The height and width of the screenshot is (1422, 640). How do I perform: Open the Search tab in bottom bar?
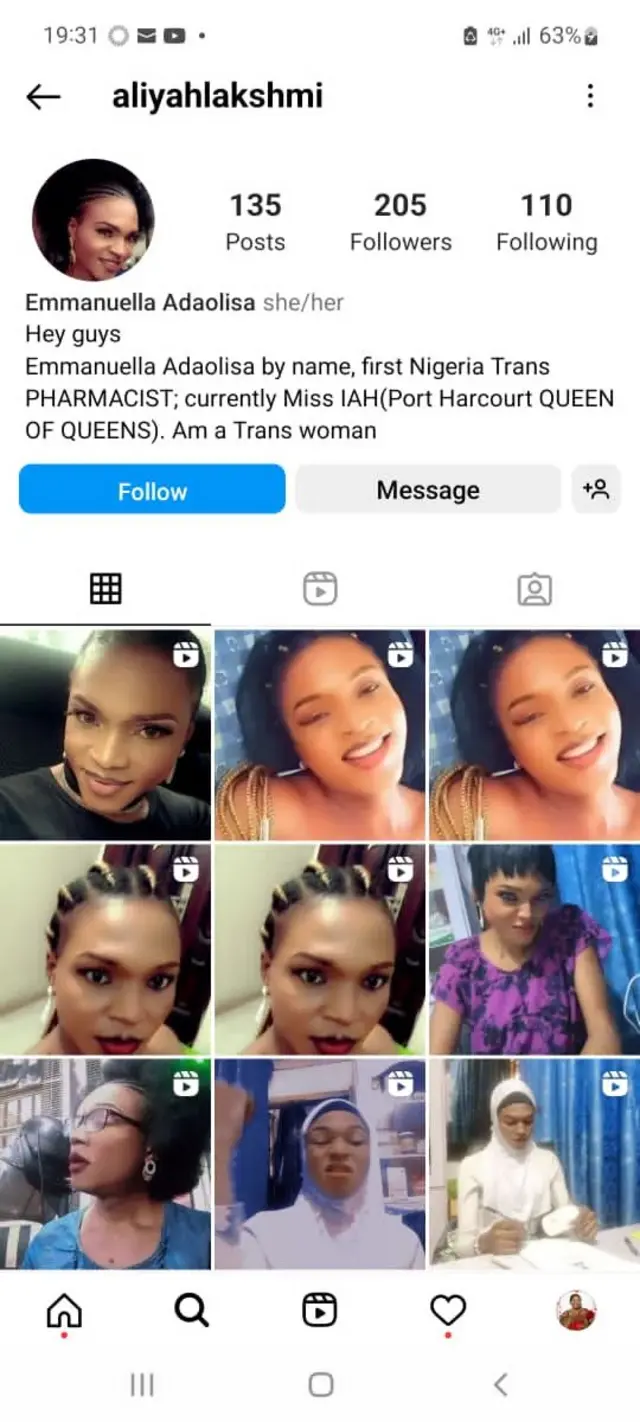192,1309
